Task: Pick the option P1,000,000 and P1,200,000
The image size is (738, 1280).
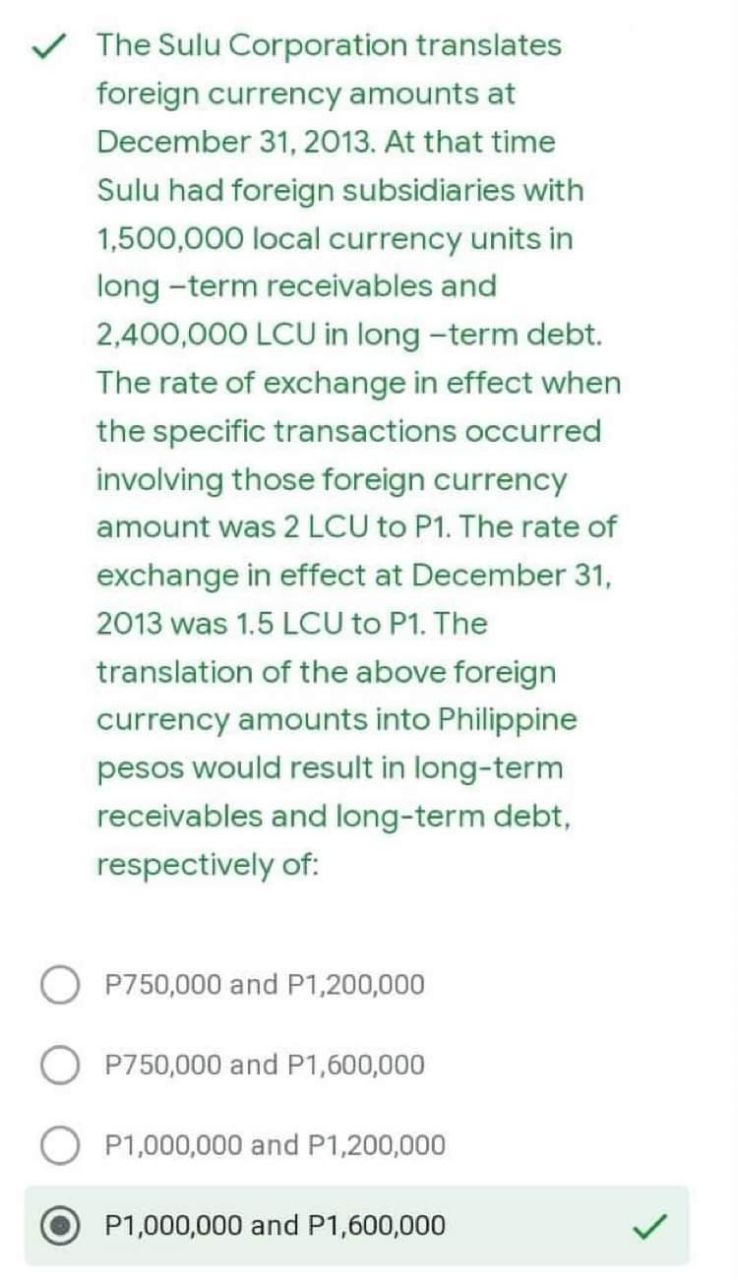Action: [61, 1145]
